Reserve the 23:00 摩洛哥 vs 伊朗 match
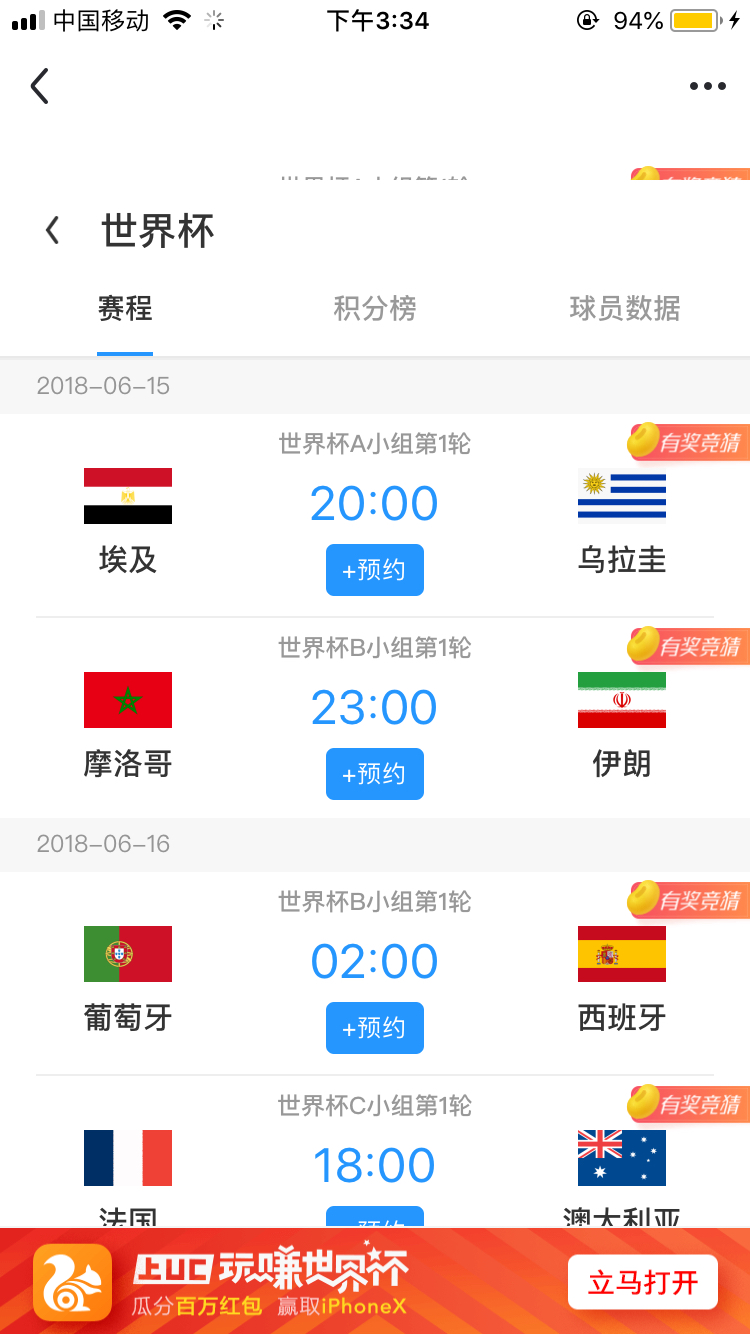 (x=374, y=774)
